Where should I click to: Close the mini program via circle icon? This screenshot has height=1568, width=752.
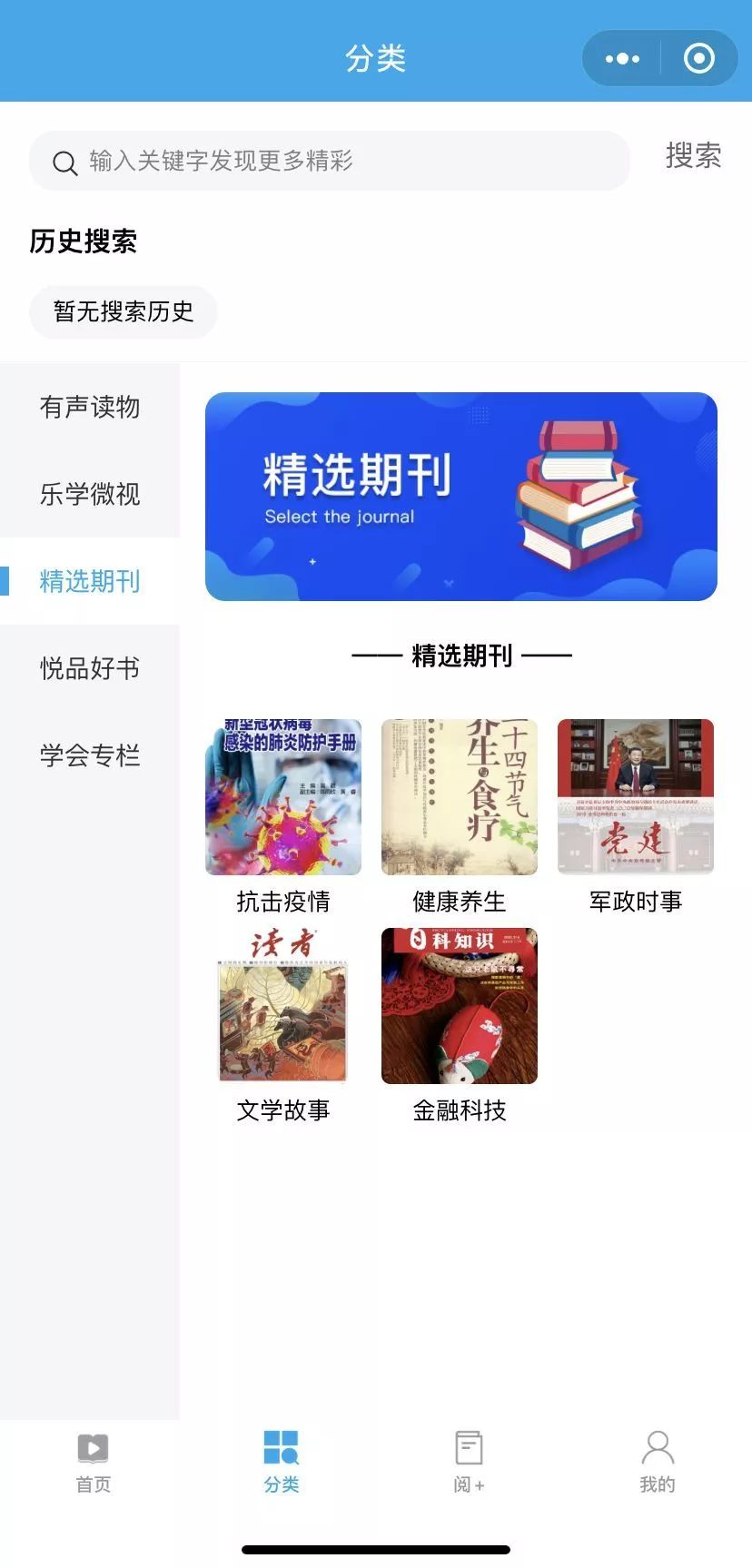pyautogui.click(x=698, y=59)
